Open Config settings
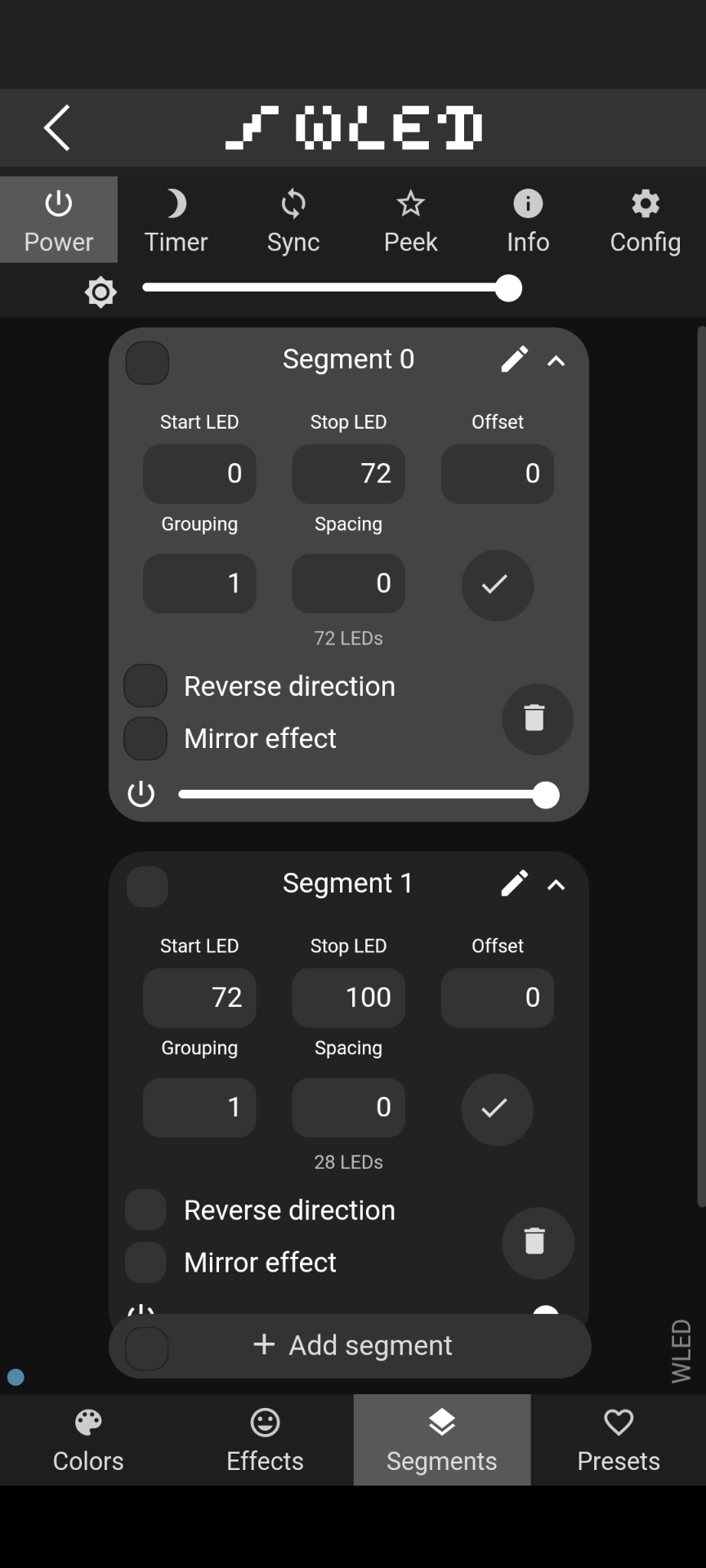The image size is (706, 1568). click(645, 220)
